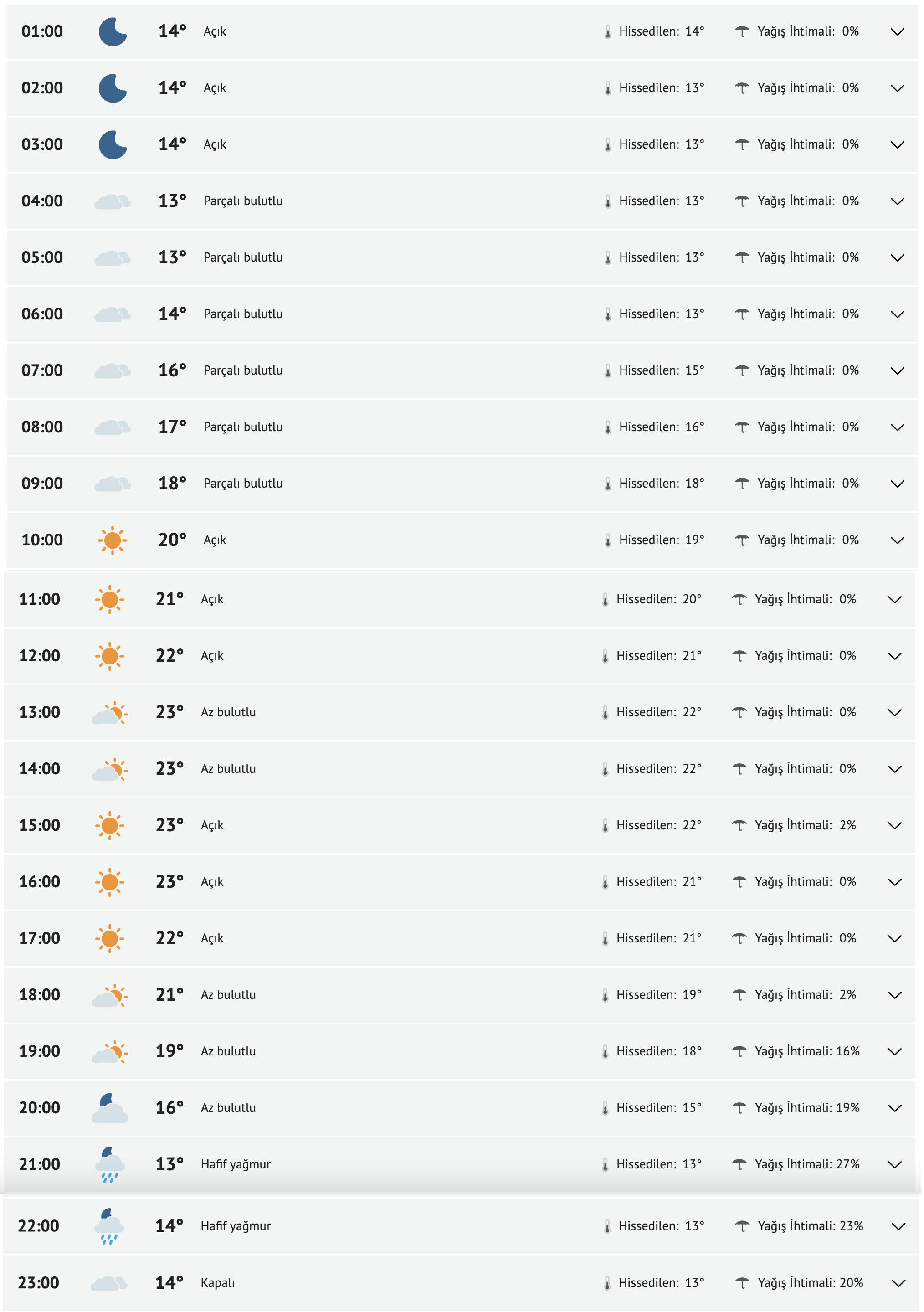Expand the 01:00 hourly forecast details
The width and height of the screenshot is (924, 1312).
(897, 32)
